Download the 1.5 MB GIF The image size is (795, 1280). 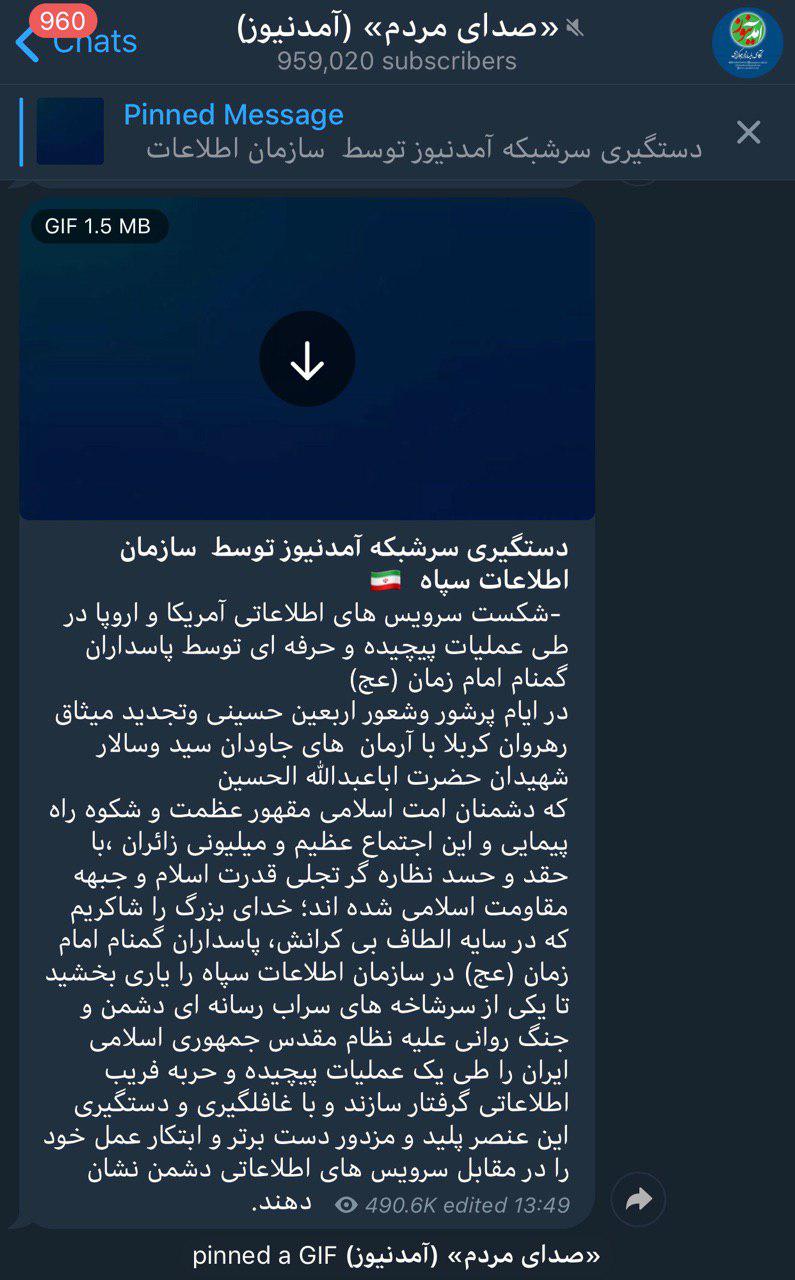pos(307,360)
